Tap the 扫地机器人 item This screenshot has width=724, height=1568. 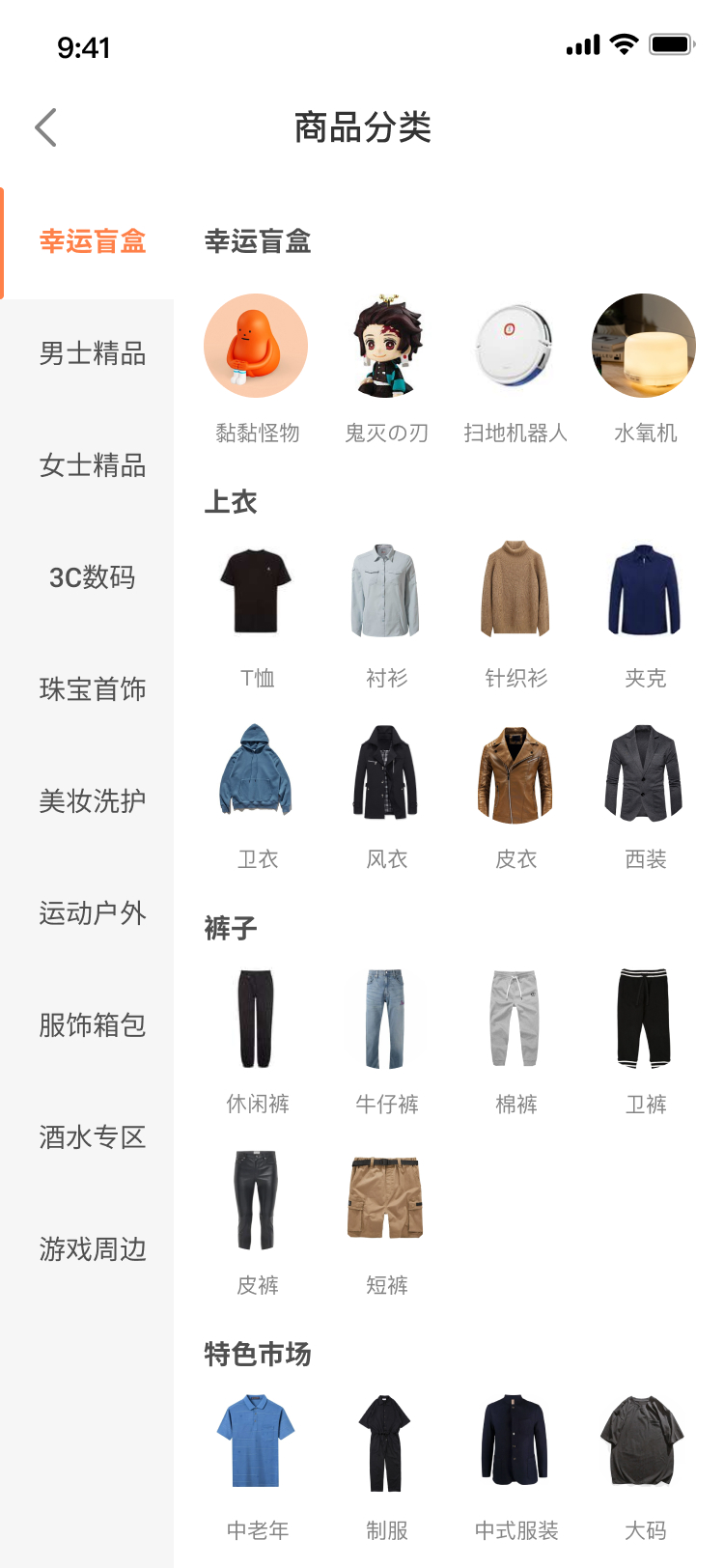pos(515,347)
